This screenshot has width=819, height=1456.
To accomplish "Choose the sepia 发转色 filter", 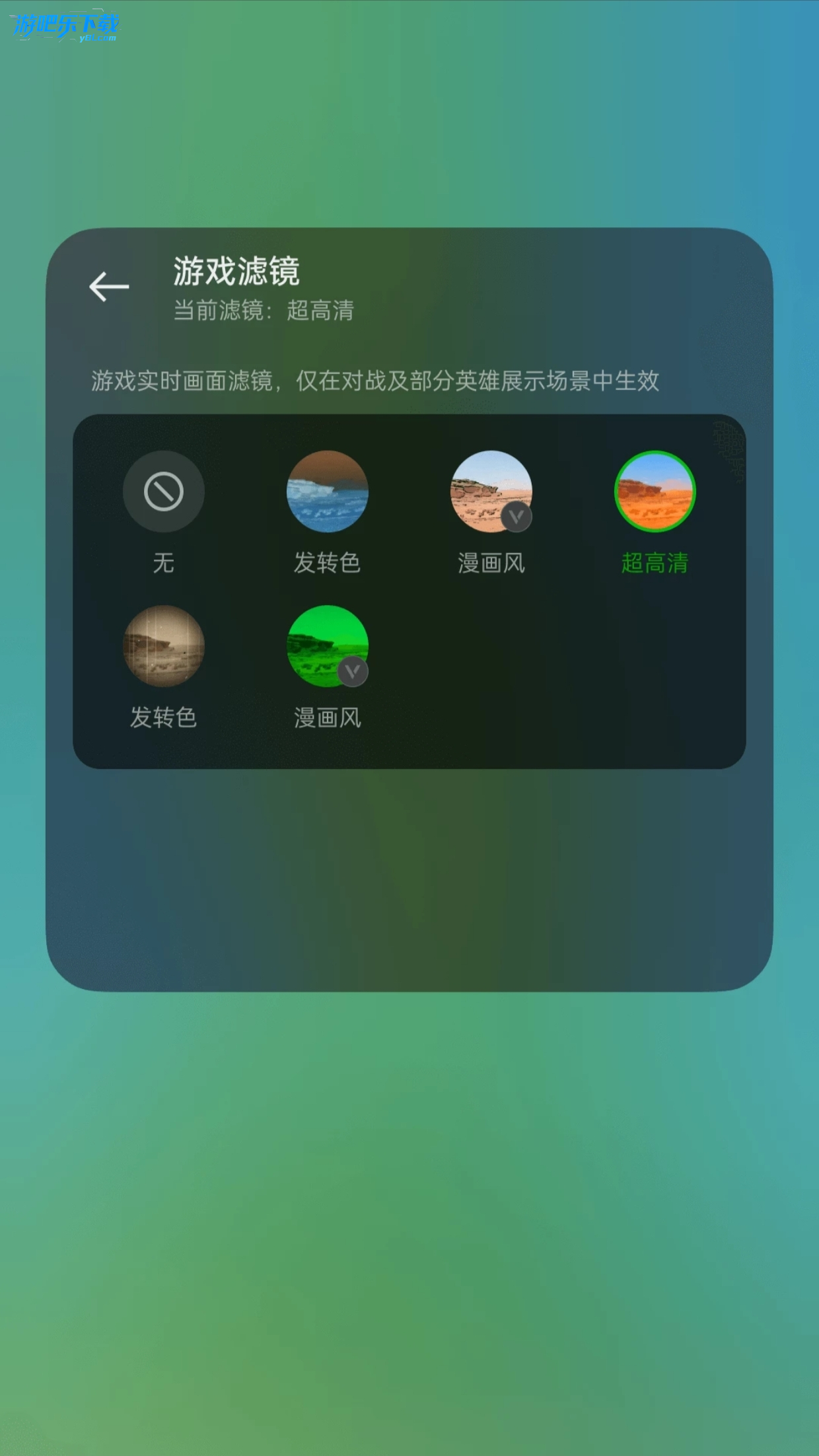I will 163,646.
